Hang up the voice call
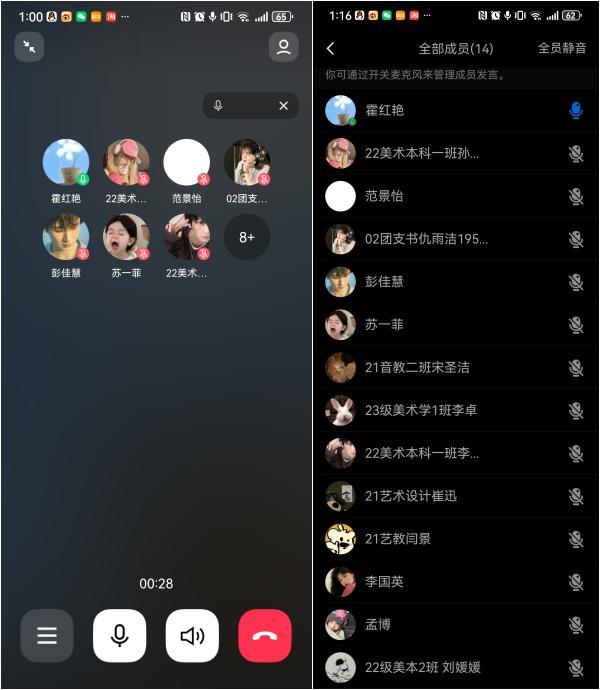The height and width of the screenshot is (690, 600). [265, 636]
